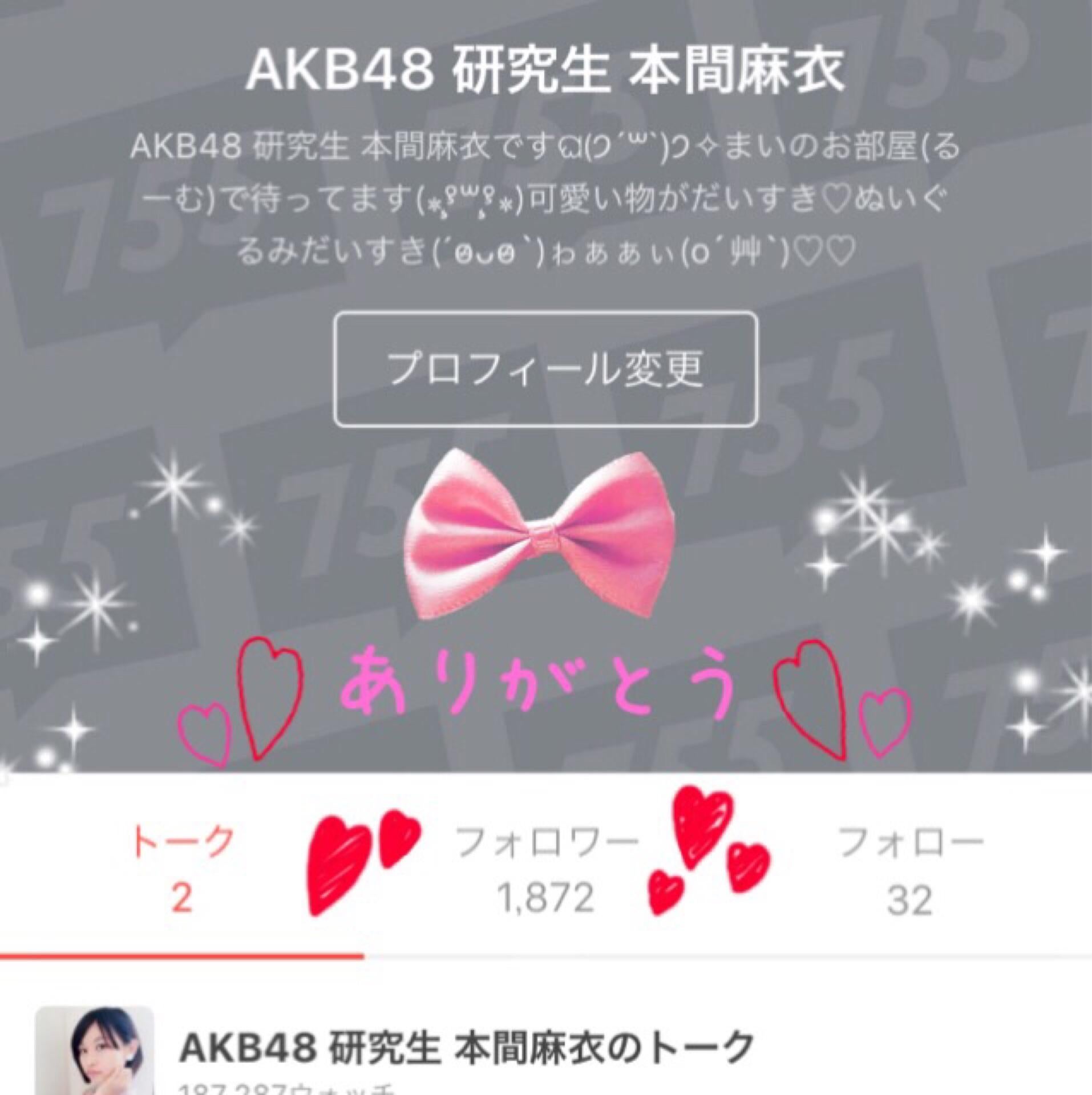Tap the プロフィール変更 button
The width and height of the screenshot is (1092, 1095).
pos(545,369)
